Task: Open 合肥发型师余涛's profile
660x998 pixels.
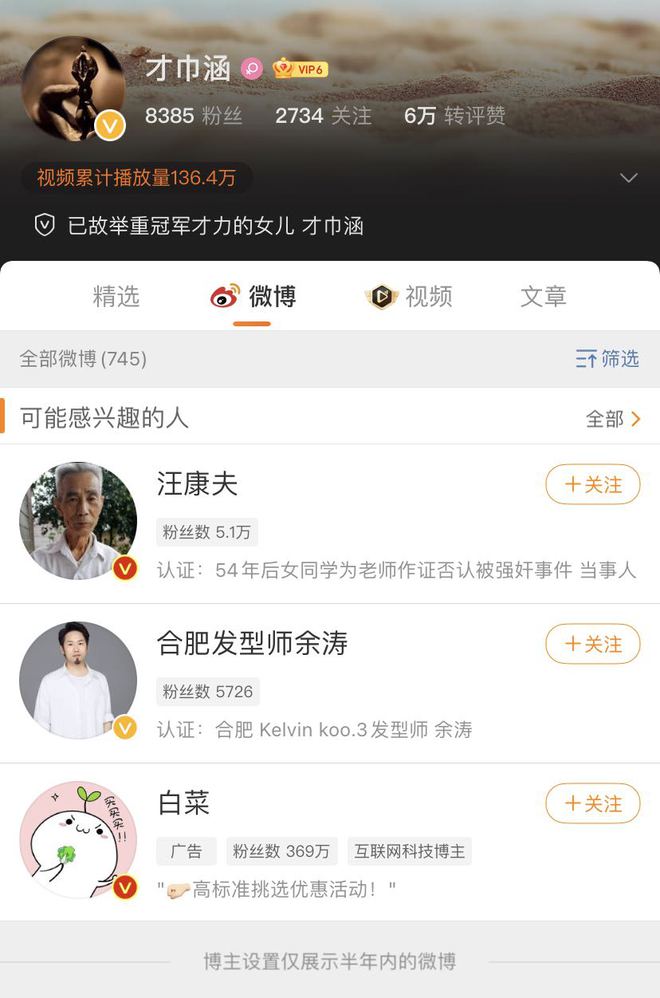Action: (x=252, y=643)
